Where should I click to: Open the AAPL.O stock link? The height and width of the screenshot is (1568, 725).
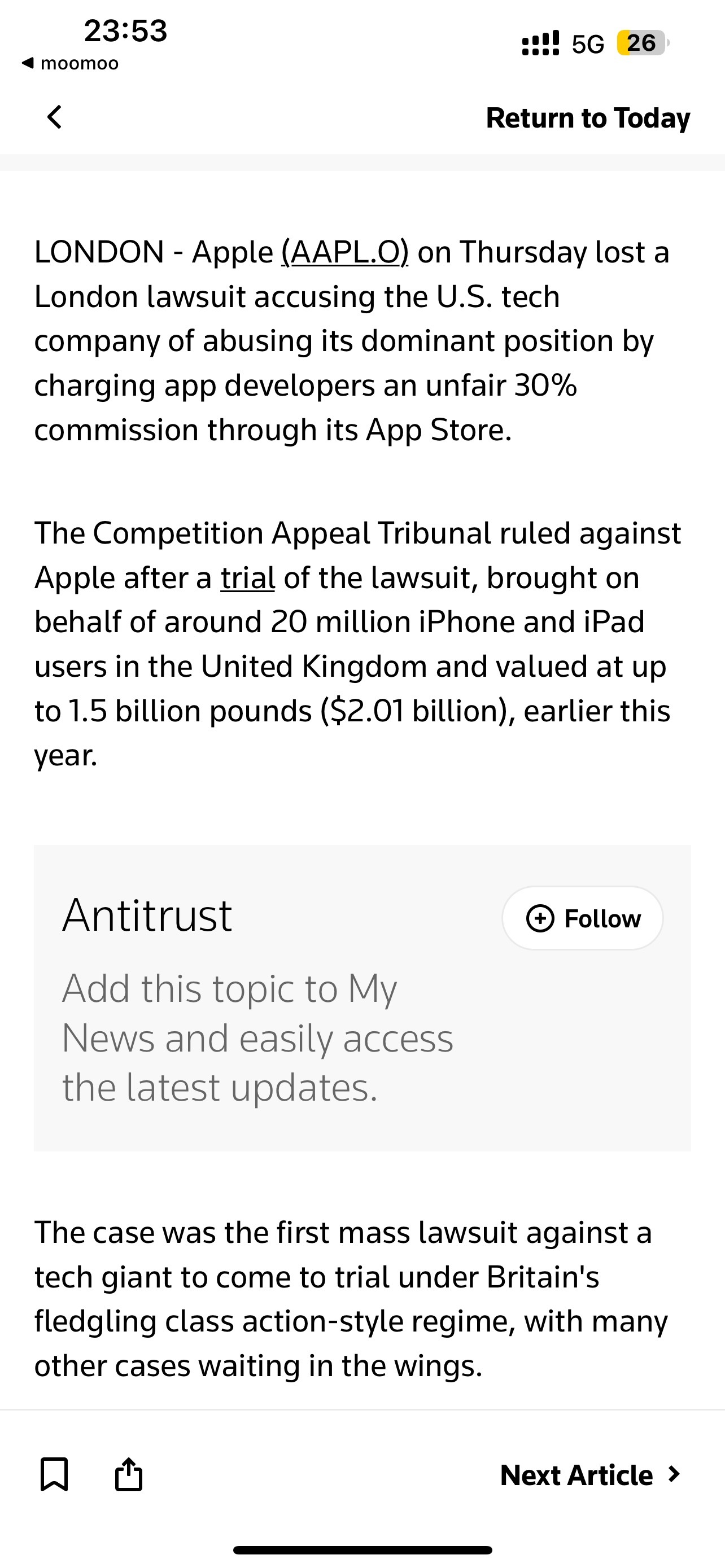coord(344,252)
